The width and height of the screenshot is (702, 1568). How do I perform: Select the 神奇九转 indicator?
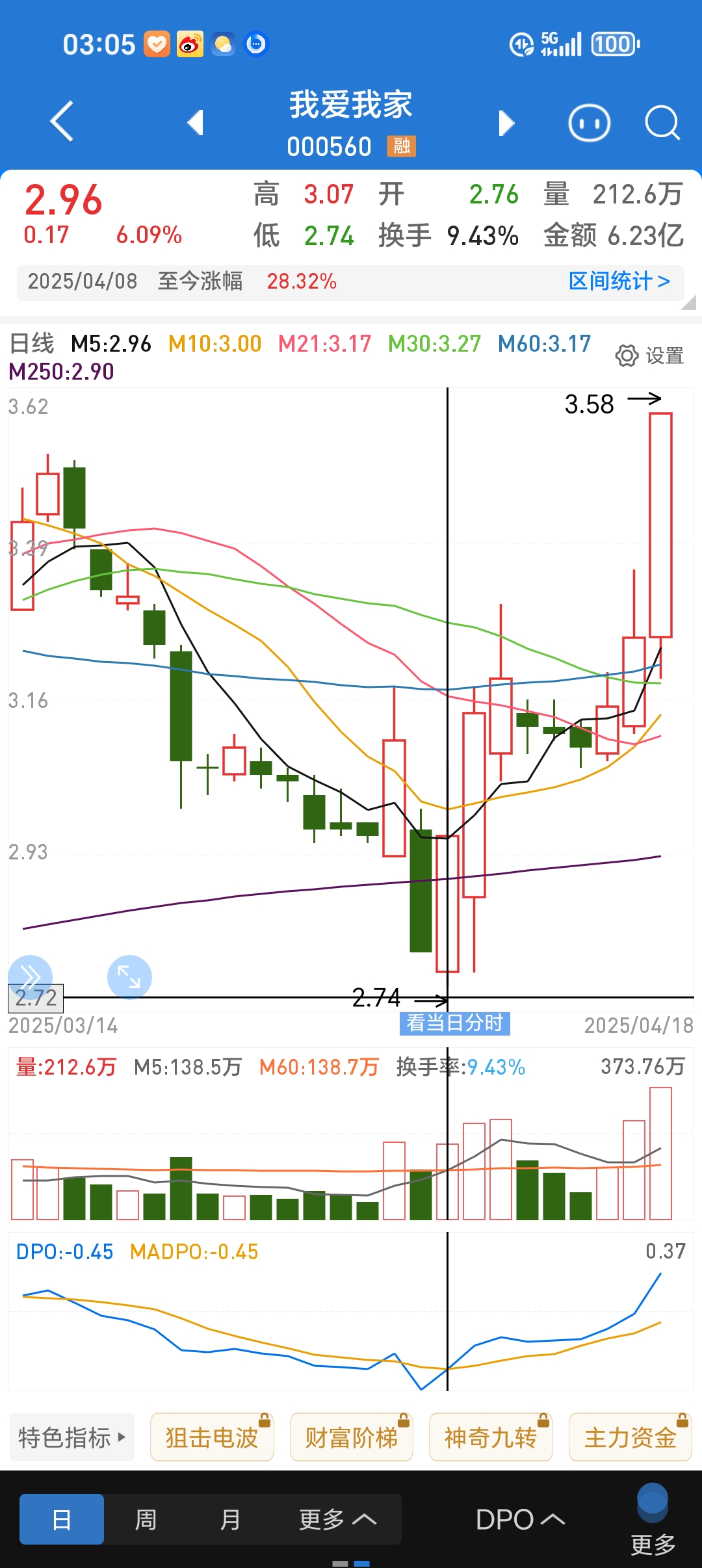coord(491,1437)
